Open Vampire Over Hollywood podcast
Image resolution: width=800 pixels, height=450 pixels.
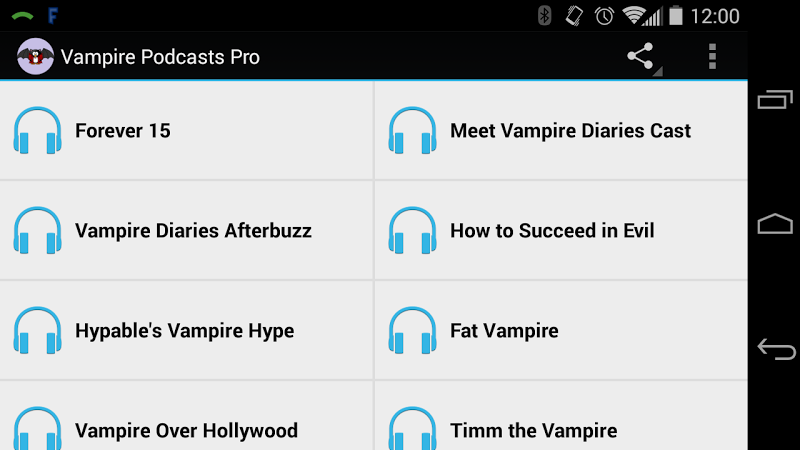click(x=186, y=425)
